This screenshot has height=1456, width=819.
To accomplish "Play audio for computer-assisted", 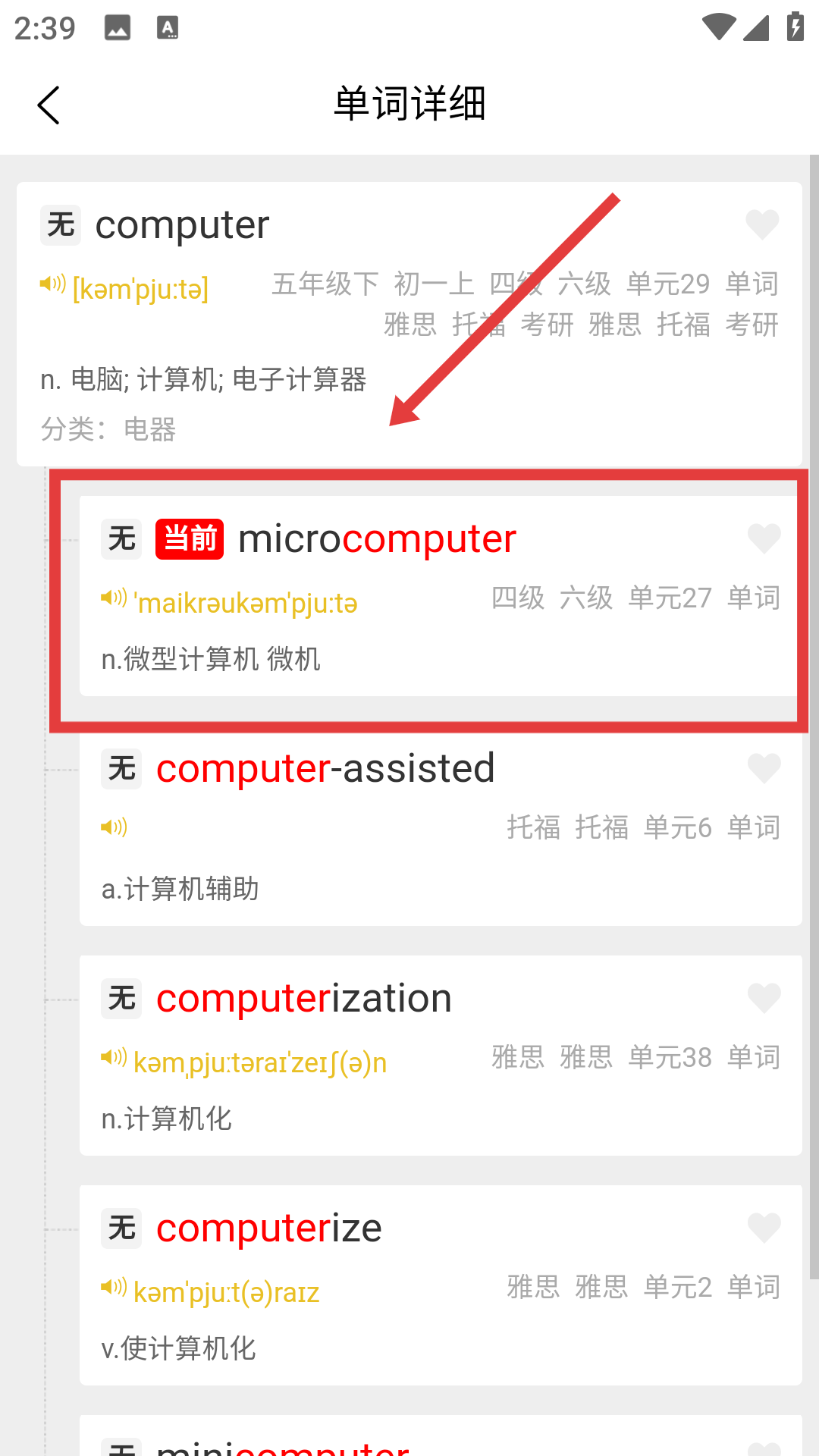I will (114, 827).
